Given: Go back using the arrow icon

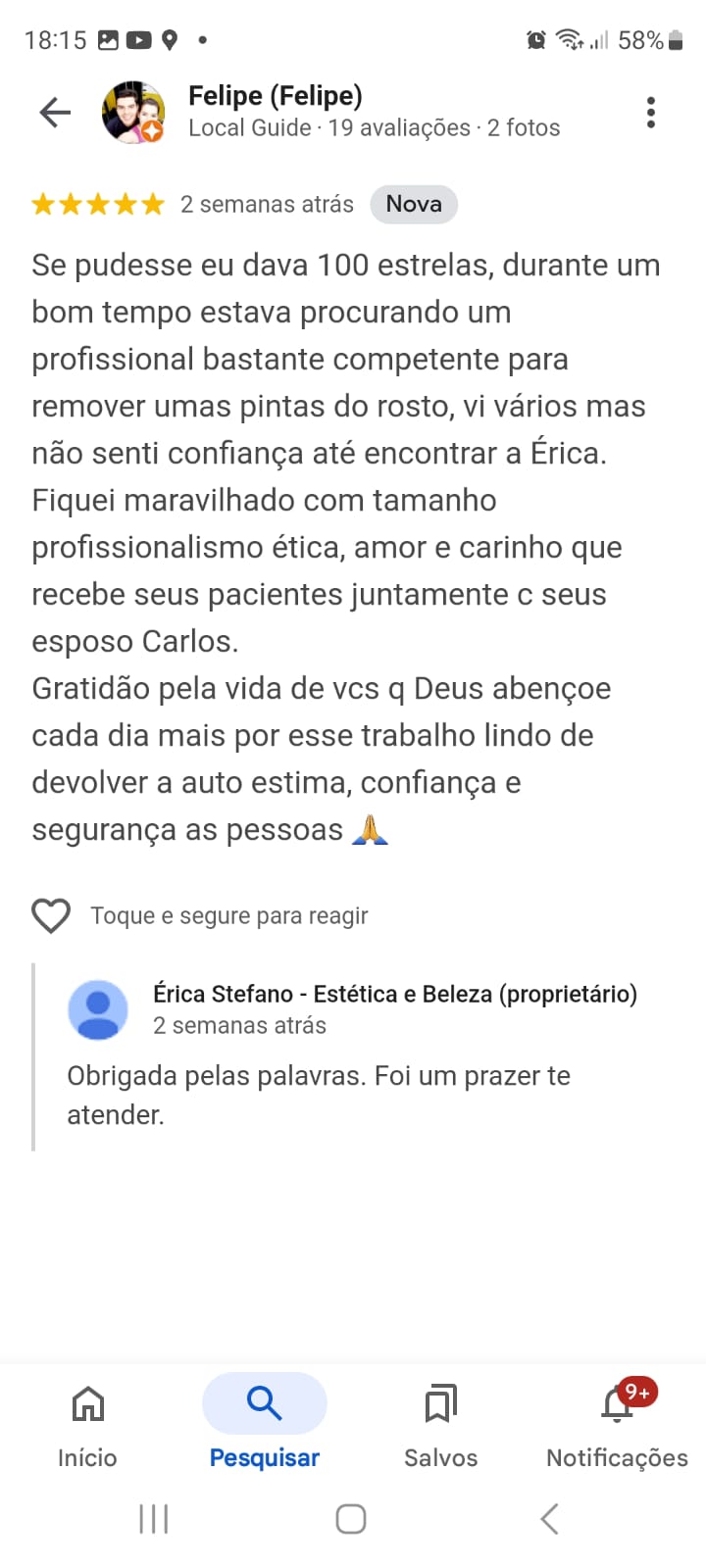Looking at the screenshot, I should click(55, 113).
